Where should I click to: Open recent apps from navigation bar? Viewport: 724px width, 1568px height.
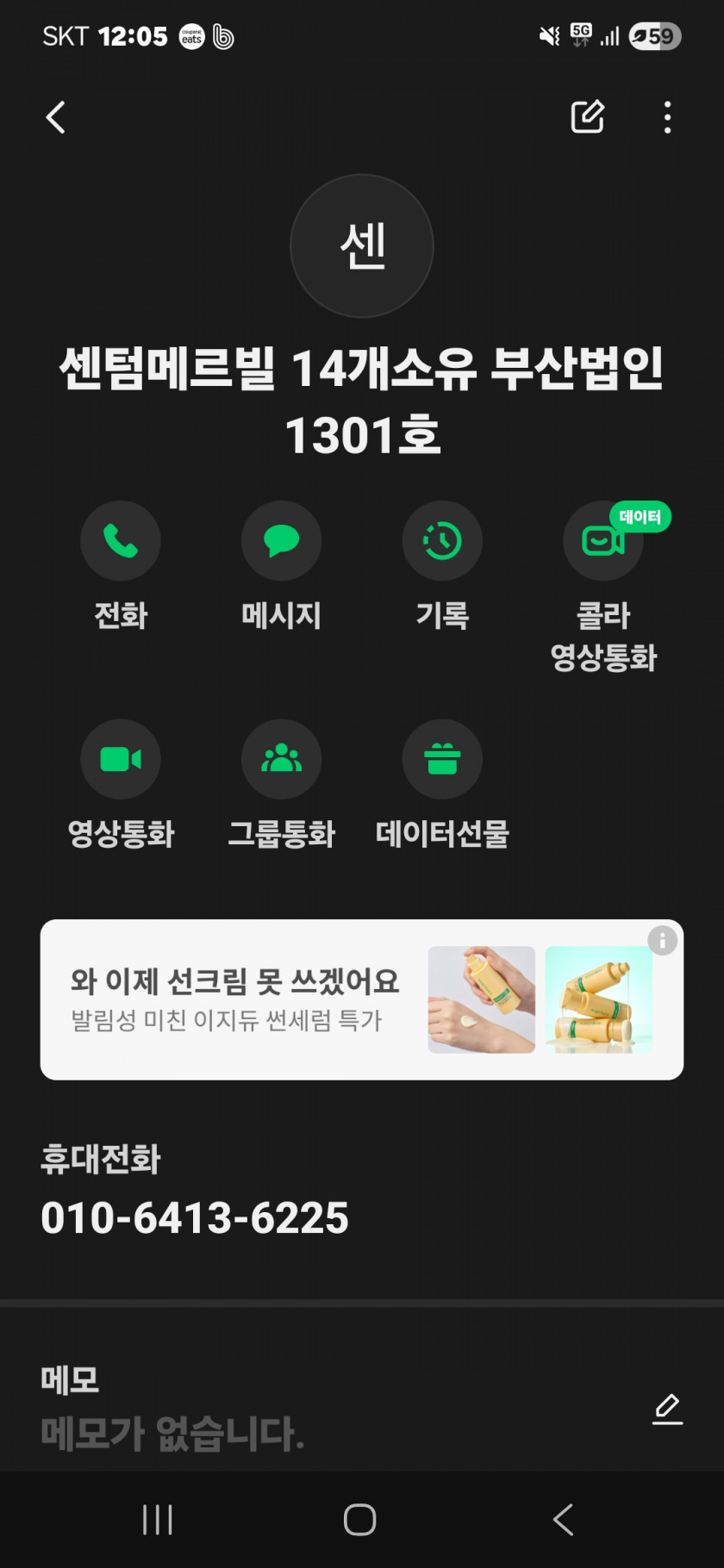pyautogui.click(x=158, y=1520)
